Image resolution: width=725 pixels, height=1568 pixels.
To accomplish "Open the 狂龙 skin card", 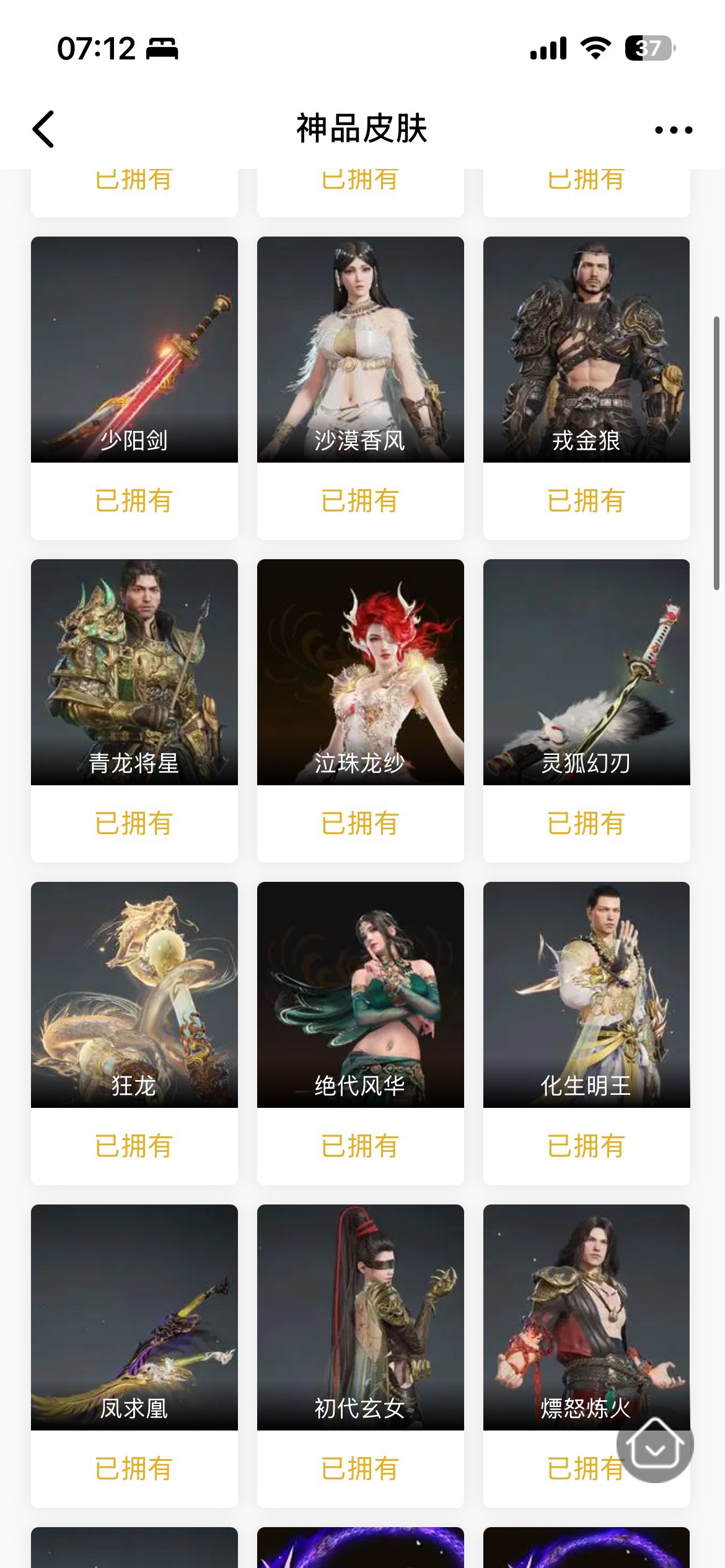I will [134, 995].
